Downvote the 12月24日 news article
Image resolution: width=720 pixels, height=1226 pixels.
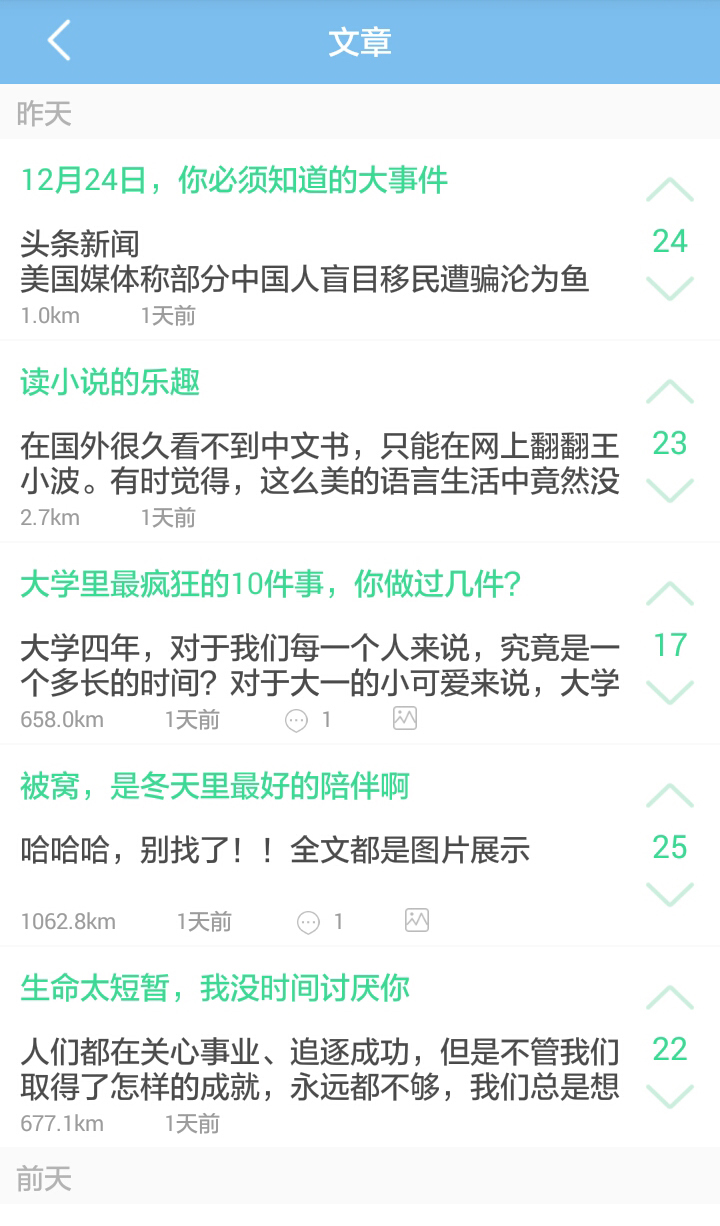click(669, 289)
